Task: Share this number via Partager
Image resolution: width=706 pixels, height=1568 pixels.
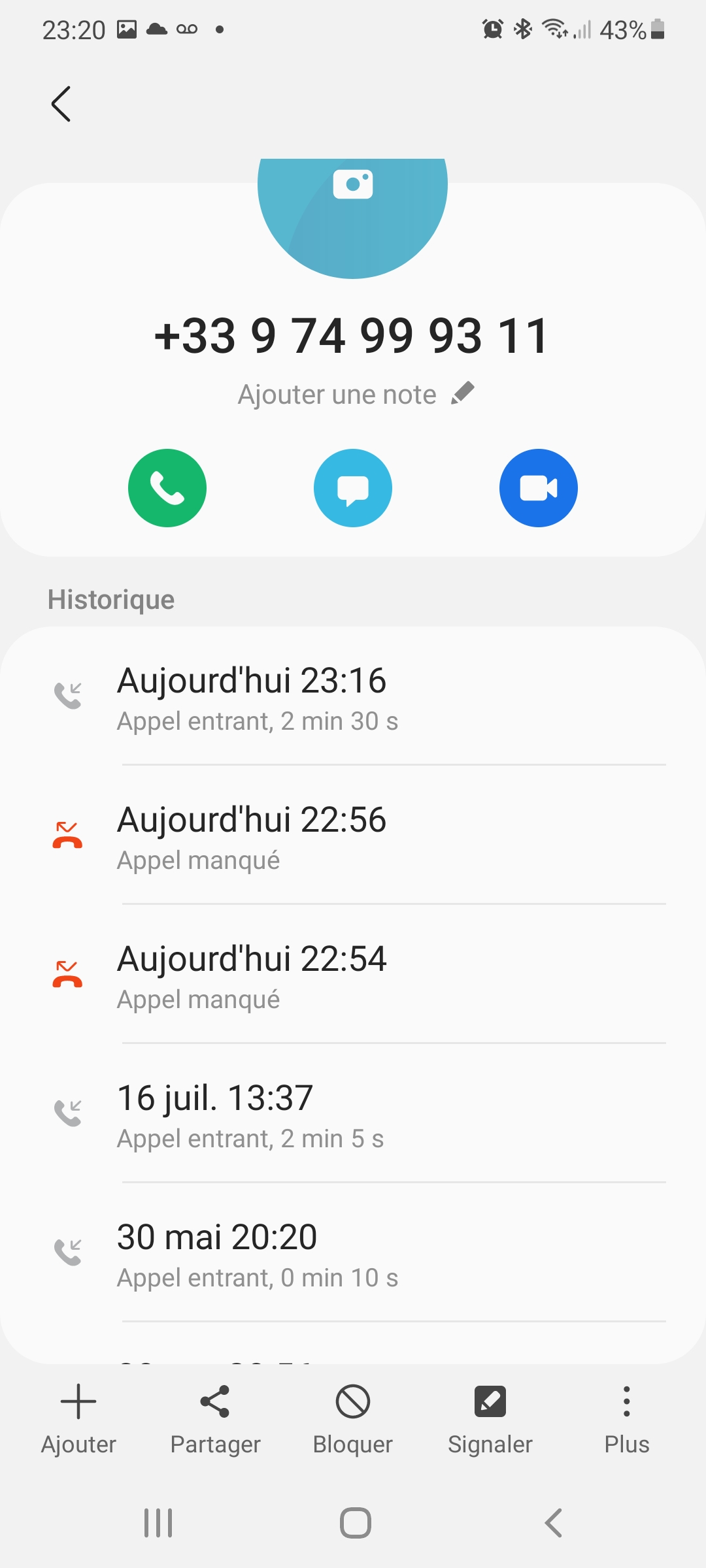Action: tap(215, 1418)
